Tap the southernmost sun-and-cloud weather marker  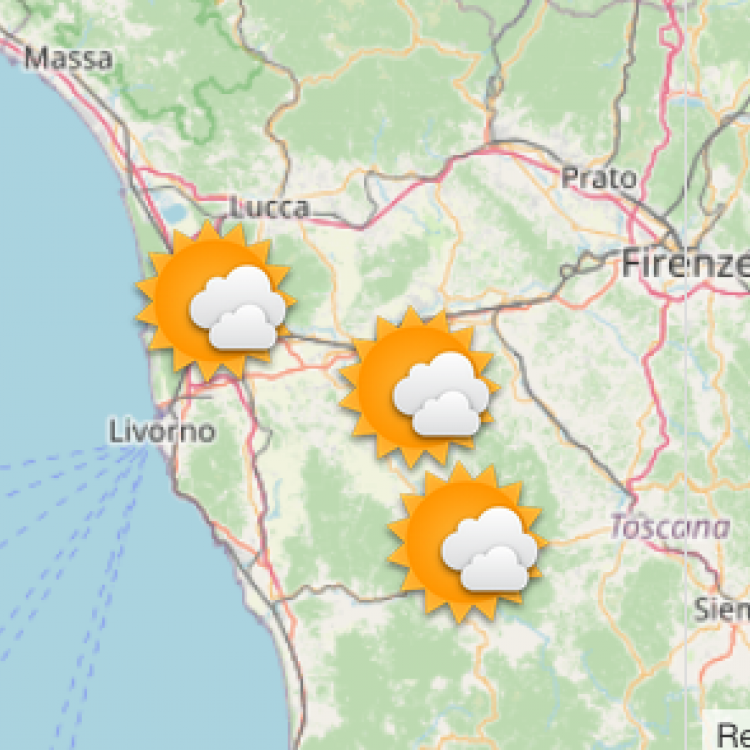click(x=468, y=542)
